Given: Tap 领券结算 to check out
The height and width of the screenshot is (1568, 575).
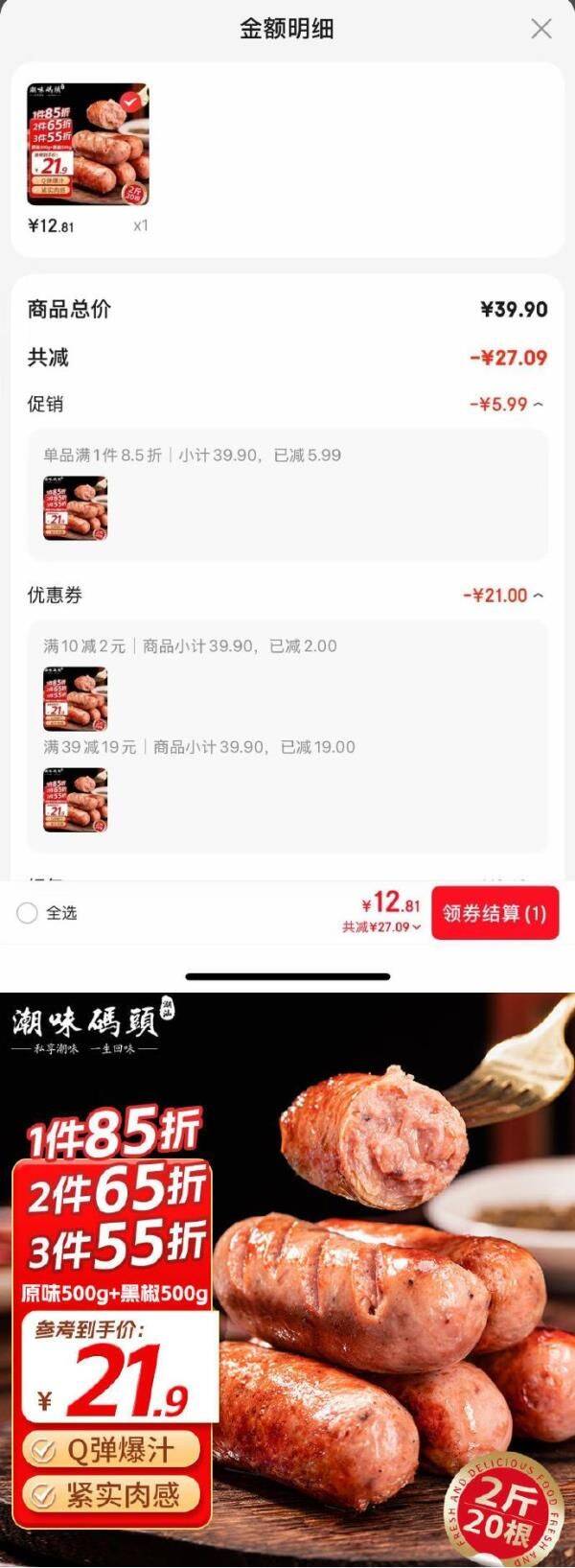Looking at the screenshot, I should tap(494, 913).
